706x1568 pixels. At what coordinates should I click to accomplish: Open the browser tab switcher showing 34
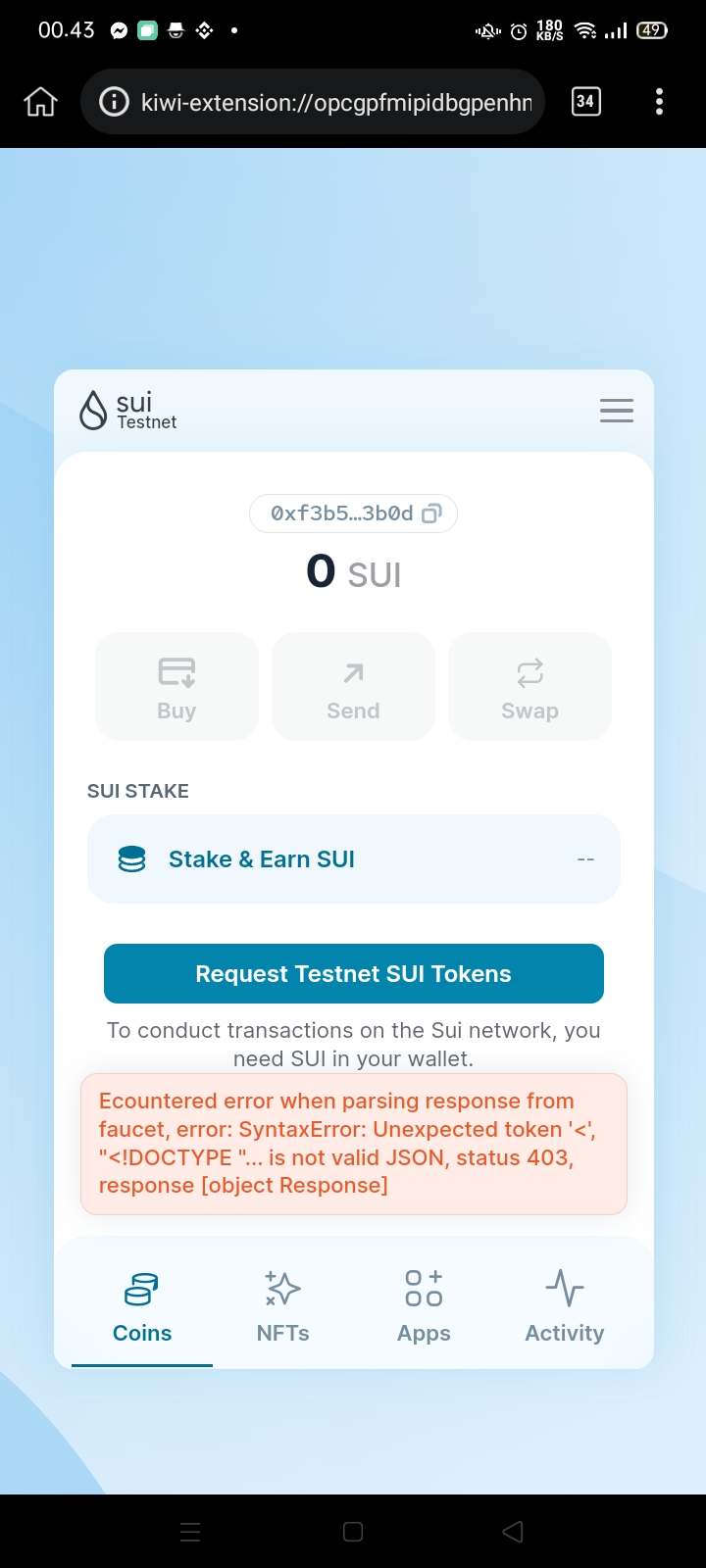(585, 101)
